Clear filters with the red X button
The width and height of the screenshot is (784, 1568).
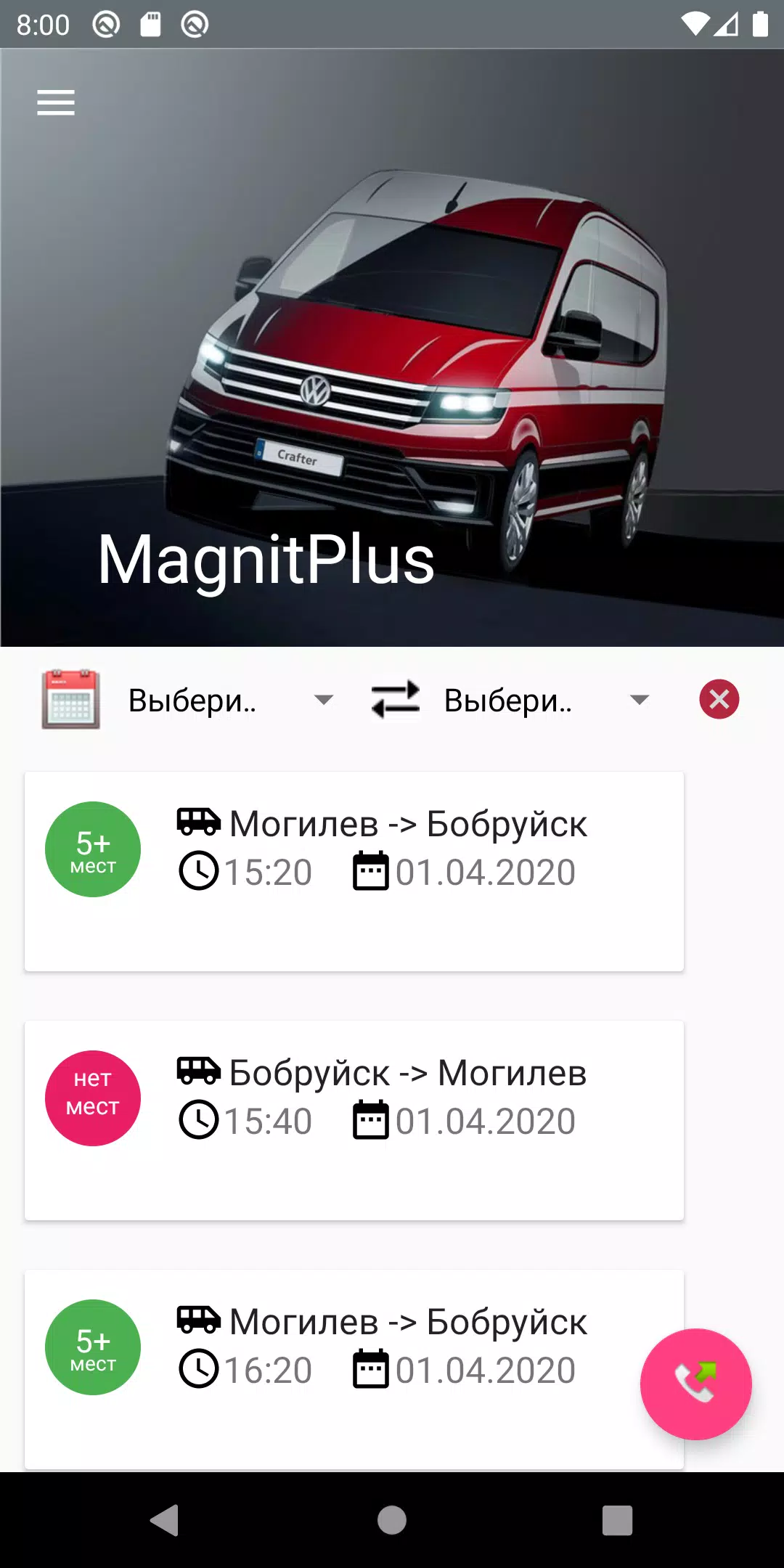[x=719, y=699]
